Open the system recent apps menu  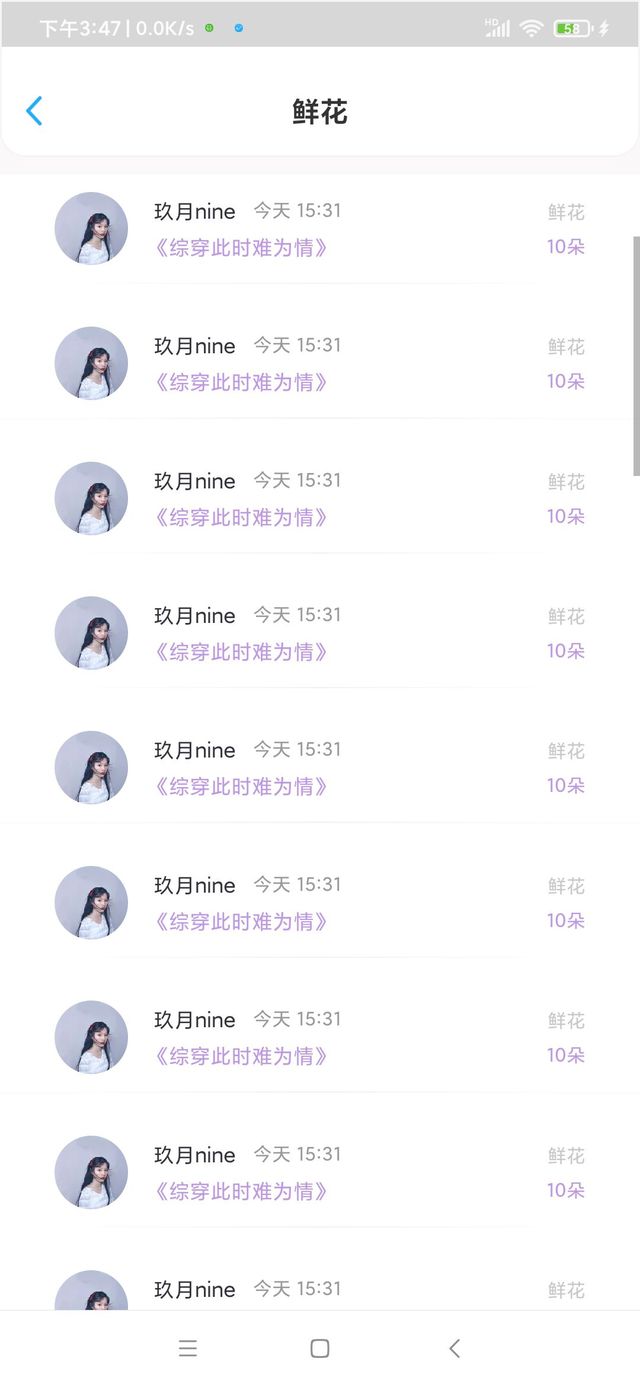coord(188,1348)
